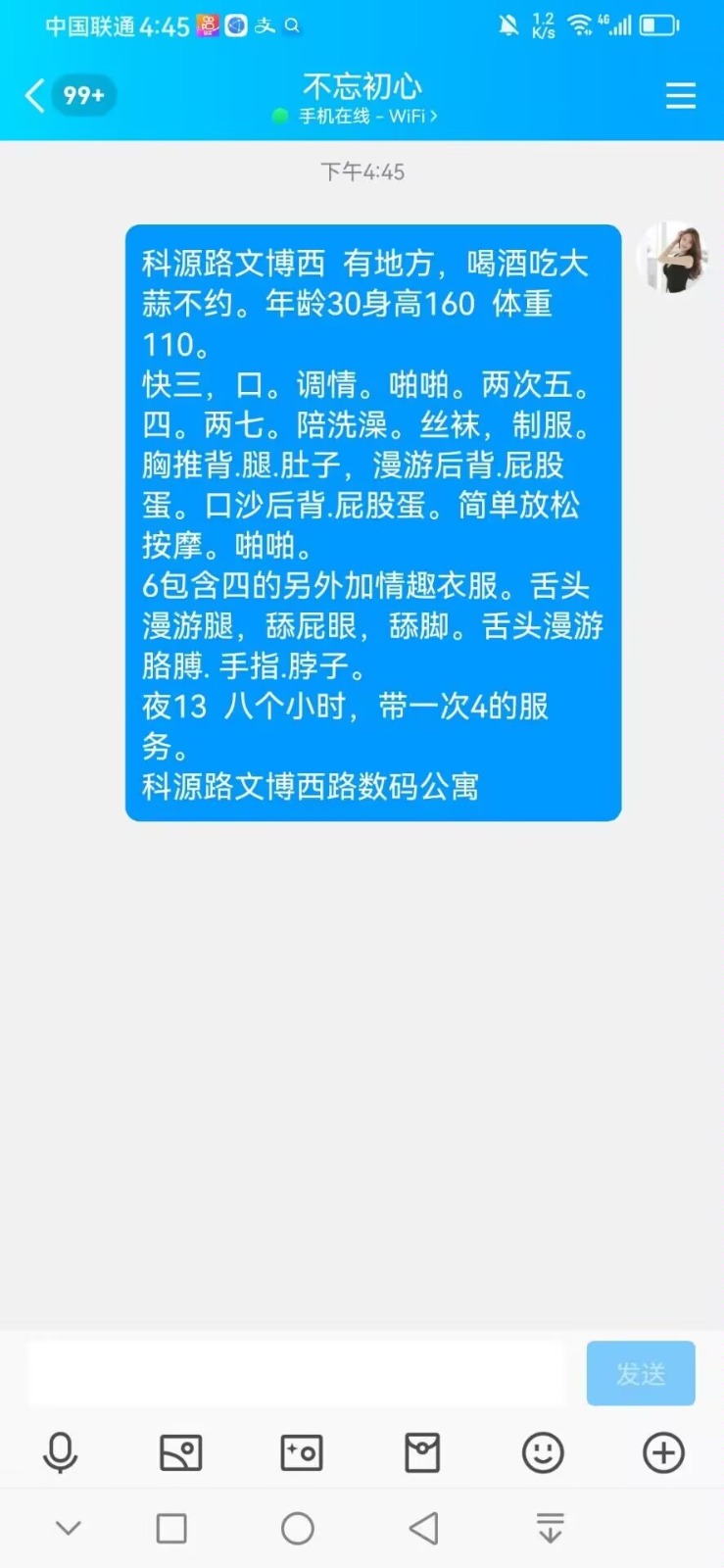Viewport: 724px width, 1568px height.
Task: Open the photo gallery picker
Action: pyautogui.click(x=180, y=1452)
